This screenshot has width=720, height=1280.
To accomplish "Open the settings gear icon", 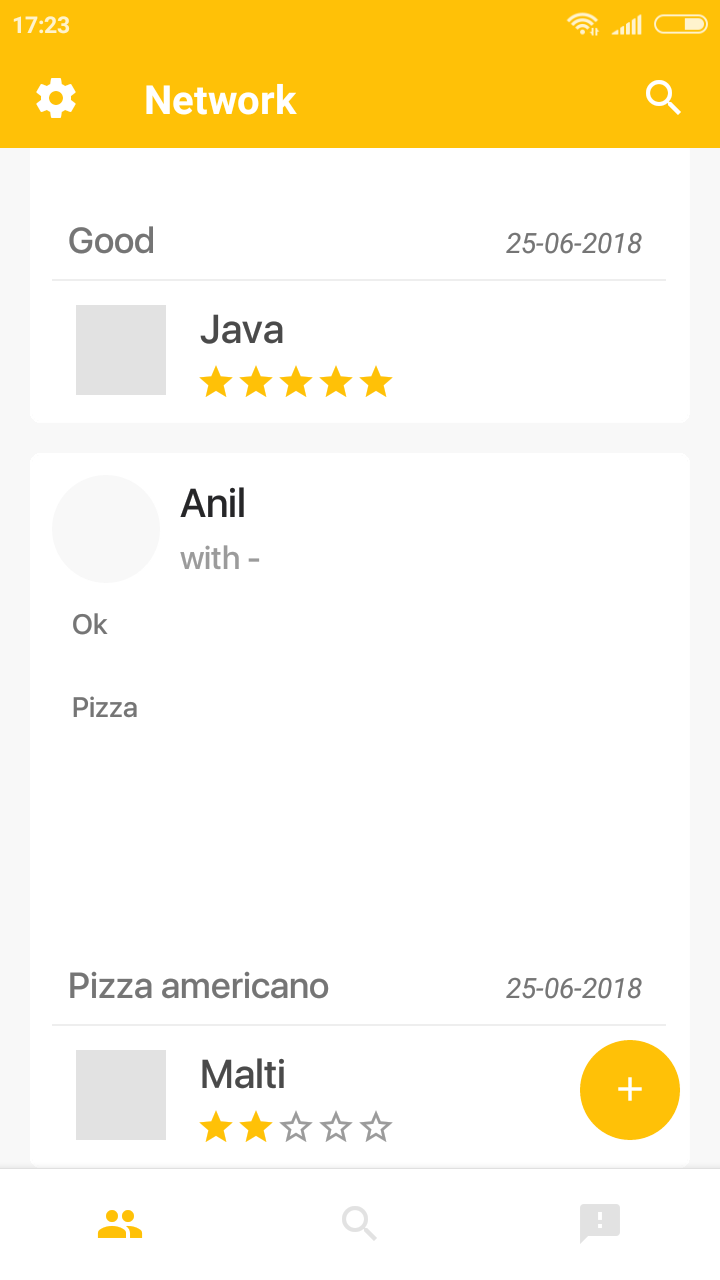I will point(56,99).
